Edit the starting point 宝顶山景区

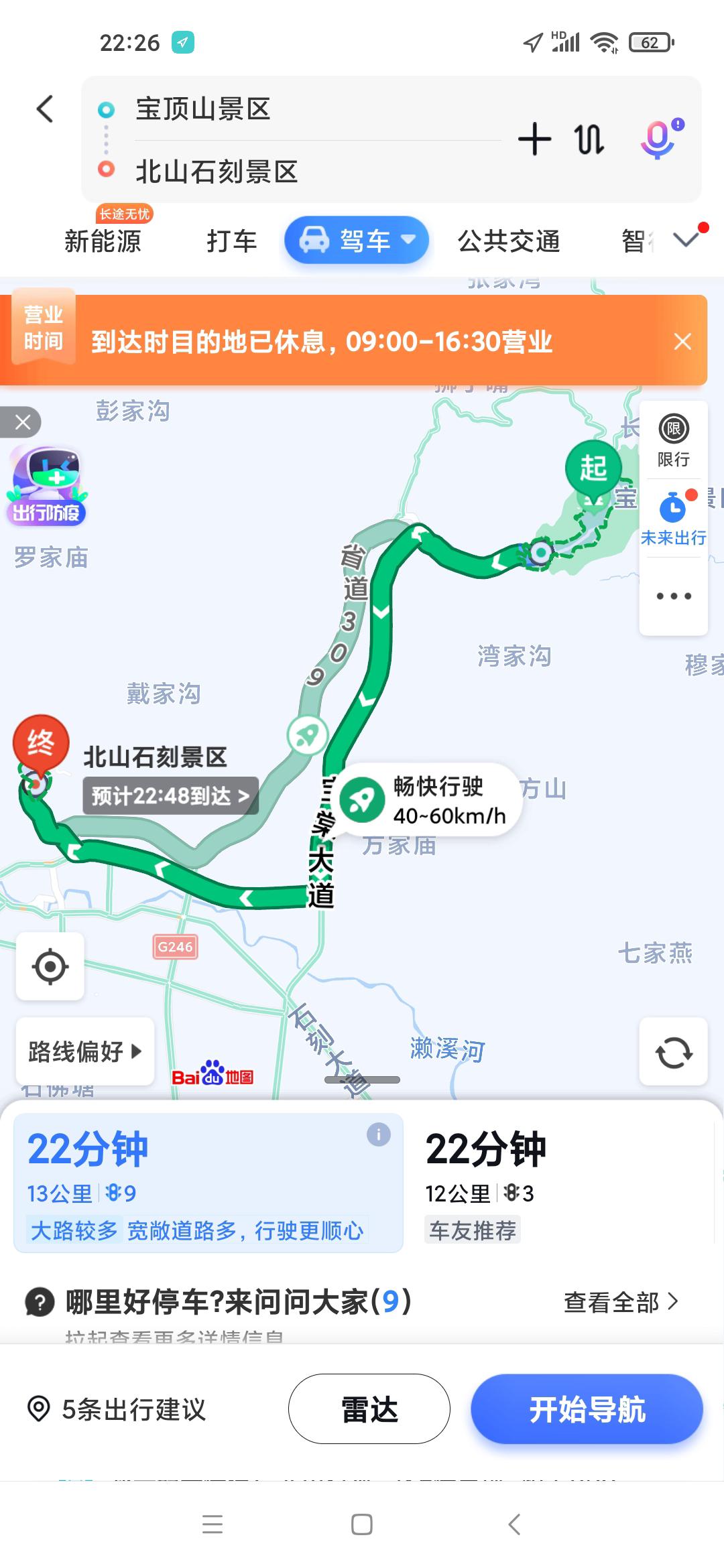202,109
